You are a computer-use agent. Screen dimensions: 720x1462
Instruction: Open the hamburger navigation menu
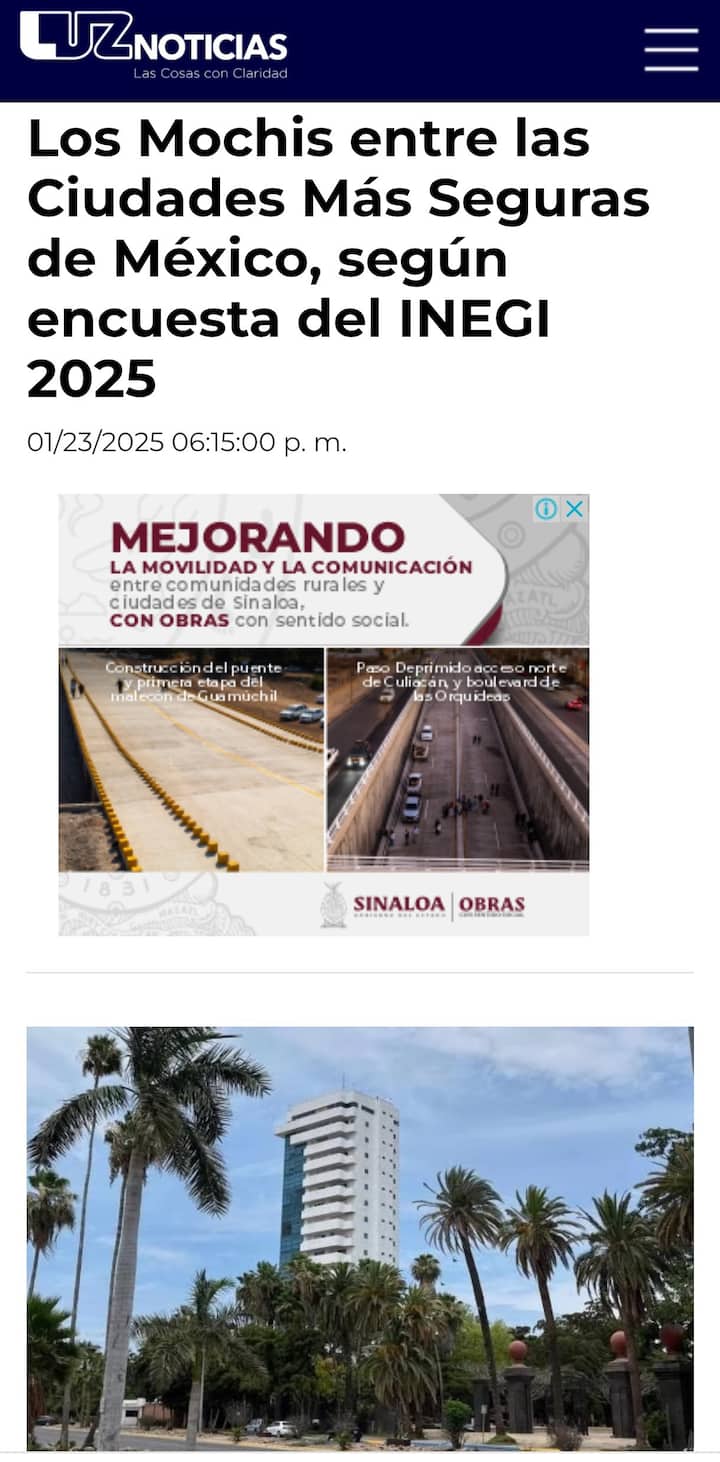[x=671, y=49]
